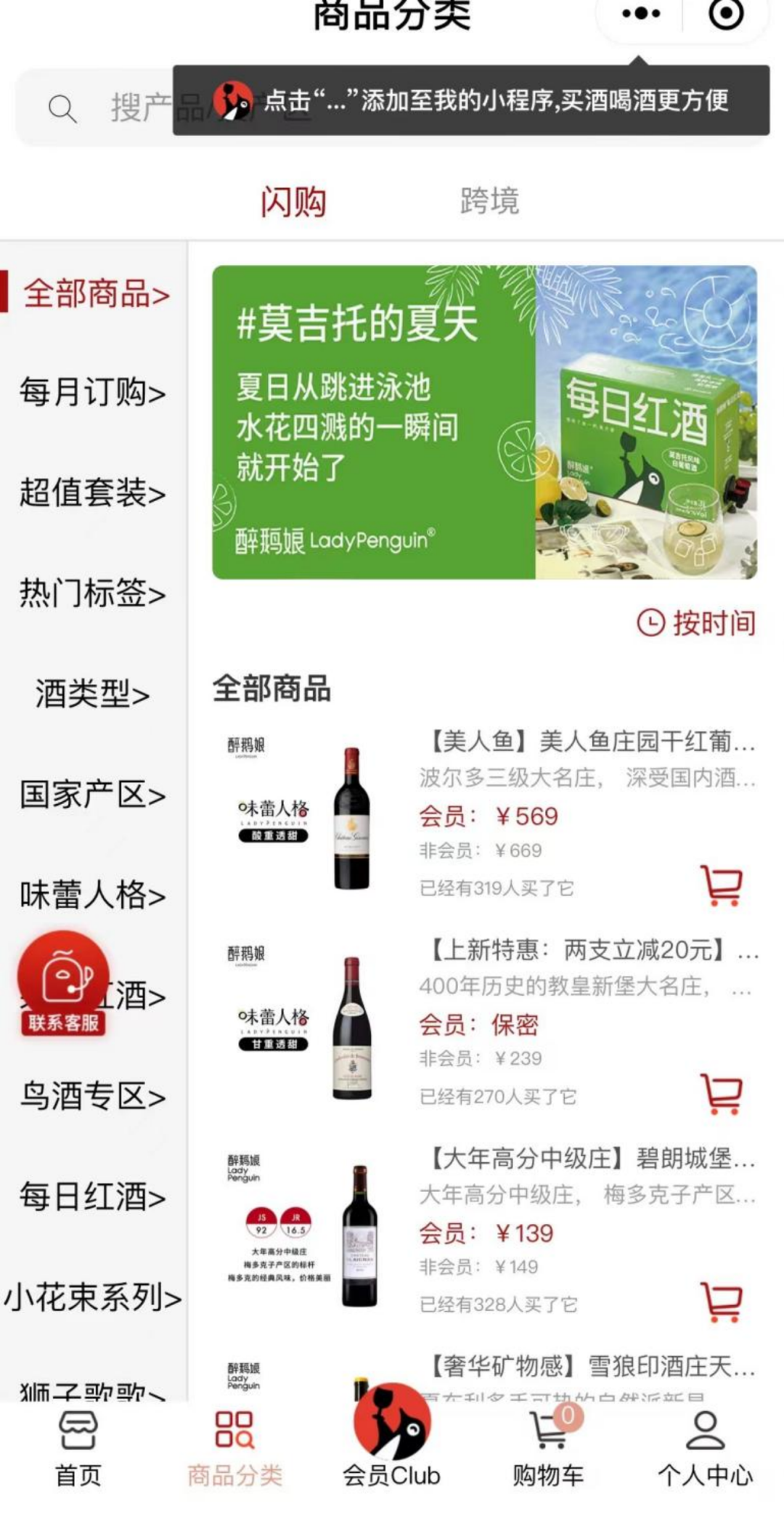Open the mini-program more options menu
This screenshot has height=1518, width=784.
click(x=642, y=13)
